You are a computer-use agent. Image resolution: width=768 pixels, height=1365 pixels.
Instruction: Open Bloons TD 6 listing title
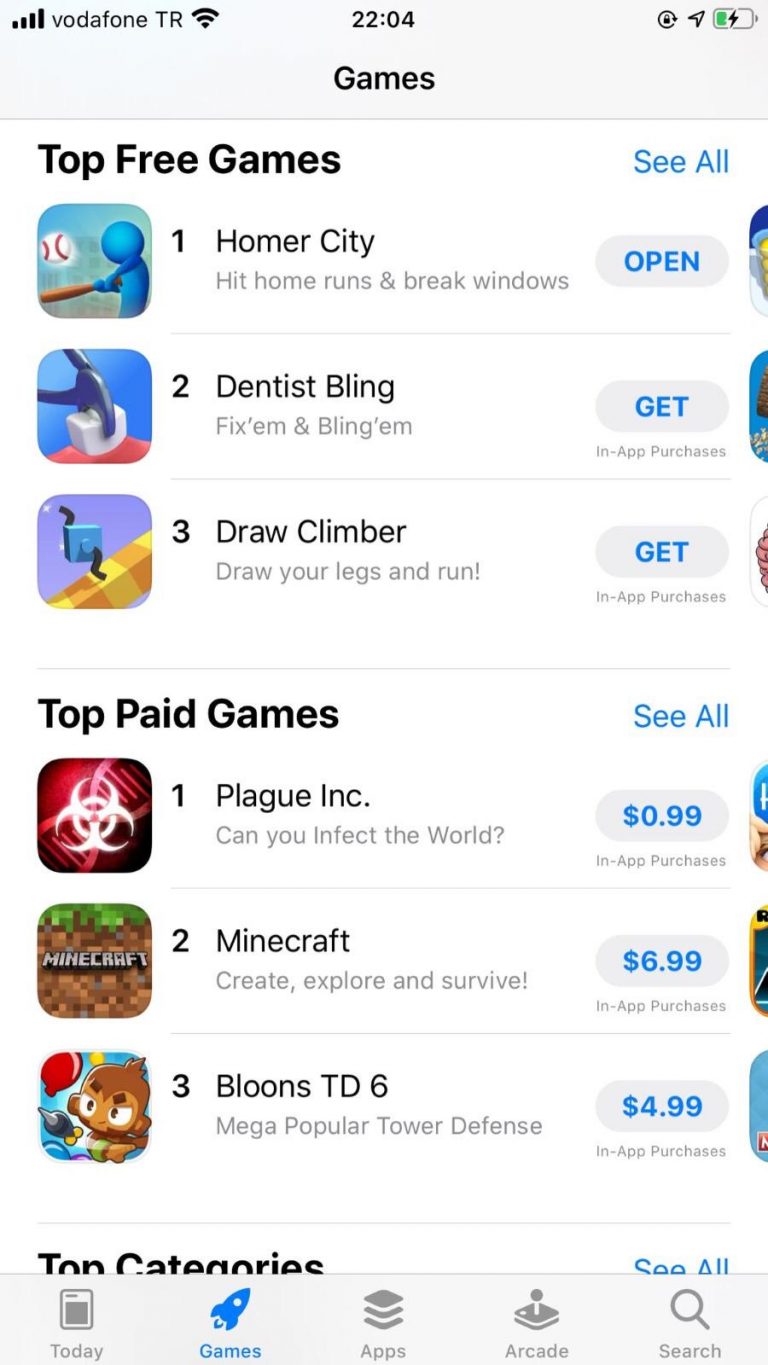302,1086
